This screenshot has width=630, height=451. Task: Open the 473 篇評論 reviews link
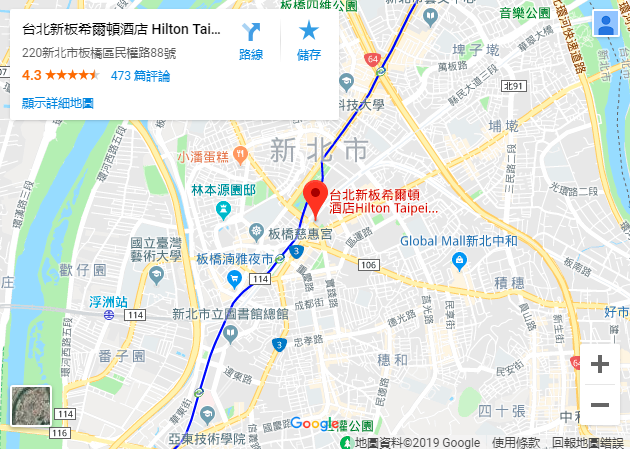[140, 76]
